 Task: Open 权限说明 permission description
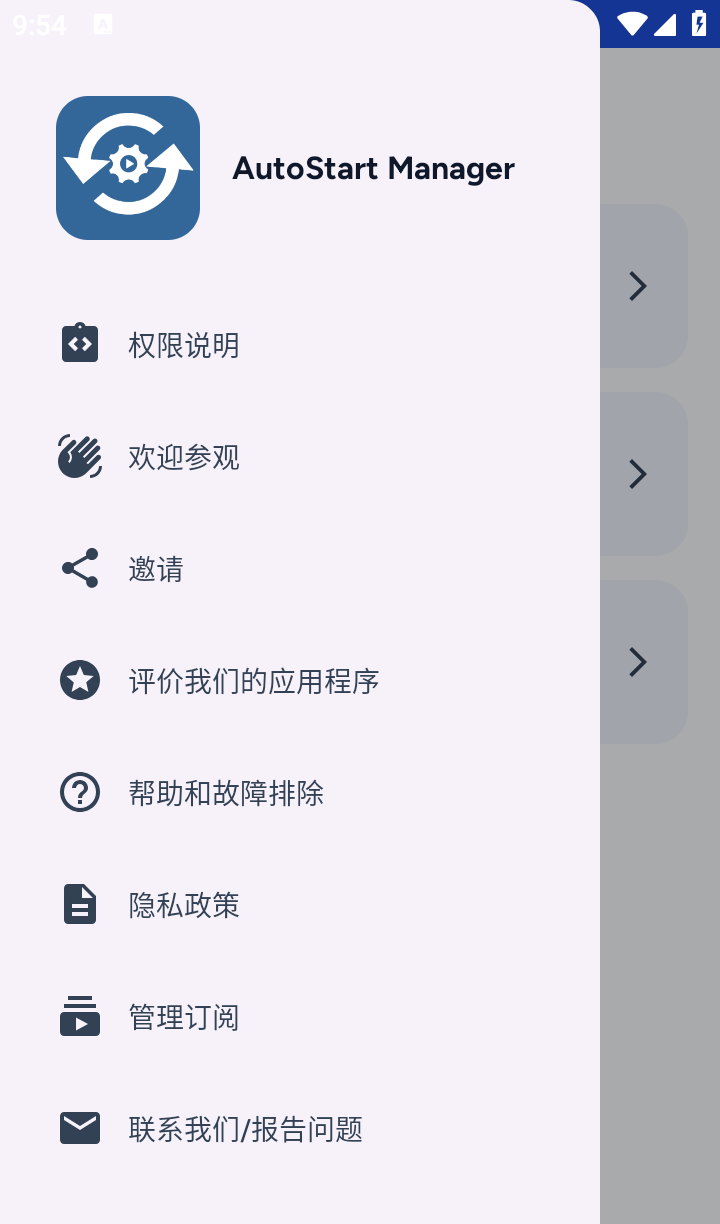(300, 345)
